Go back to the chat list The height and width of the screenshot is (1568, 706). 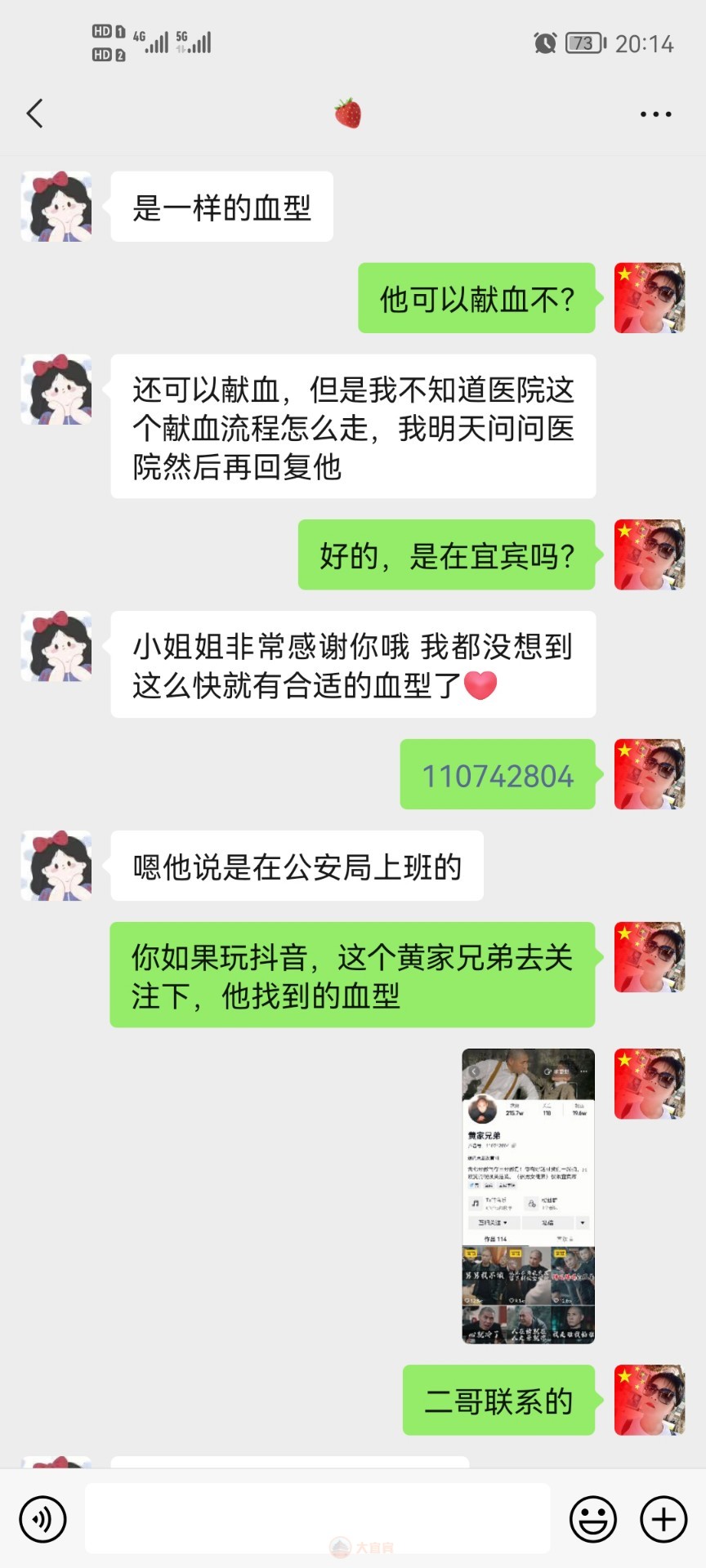(x=34, y=114)
